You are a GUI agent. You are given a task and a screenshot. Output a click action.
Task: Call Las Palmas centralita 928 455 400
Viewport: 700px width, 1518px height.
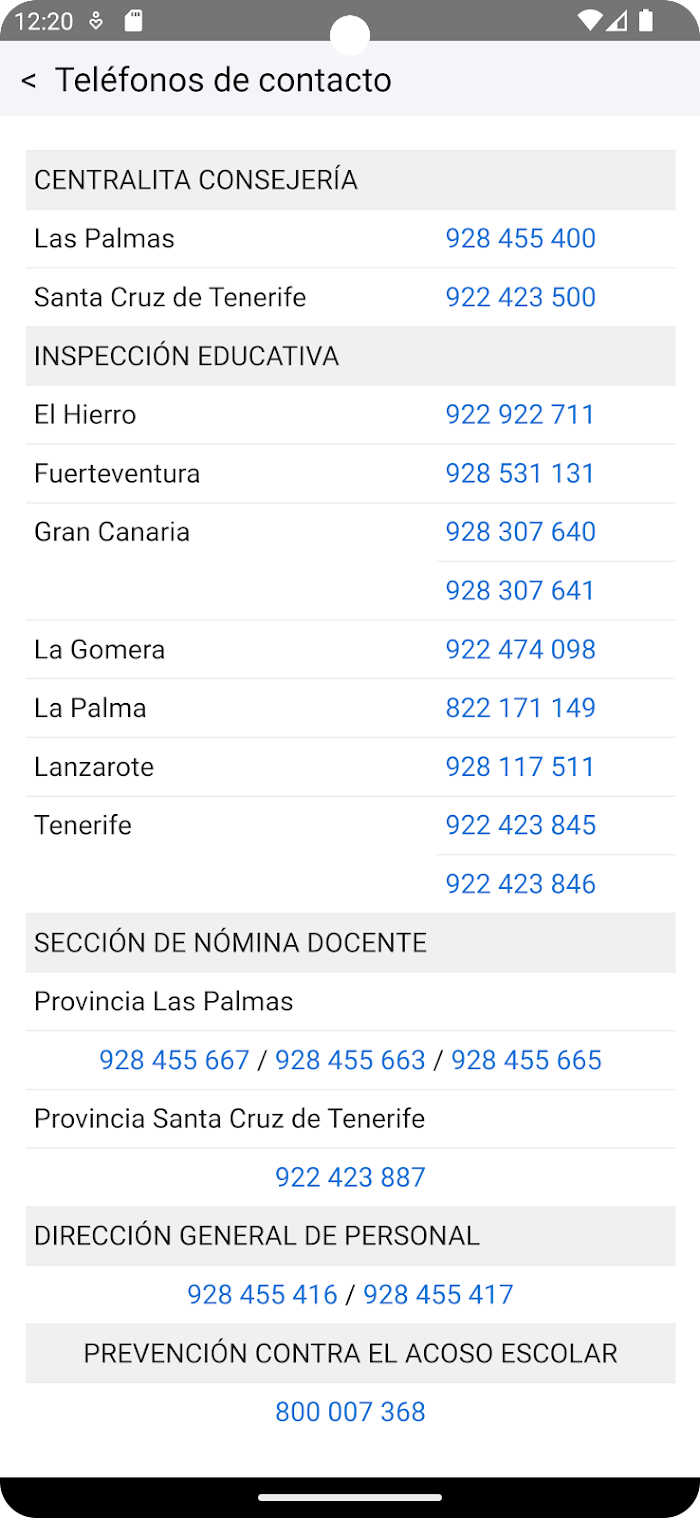click(x=520, y=238)
